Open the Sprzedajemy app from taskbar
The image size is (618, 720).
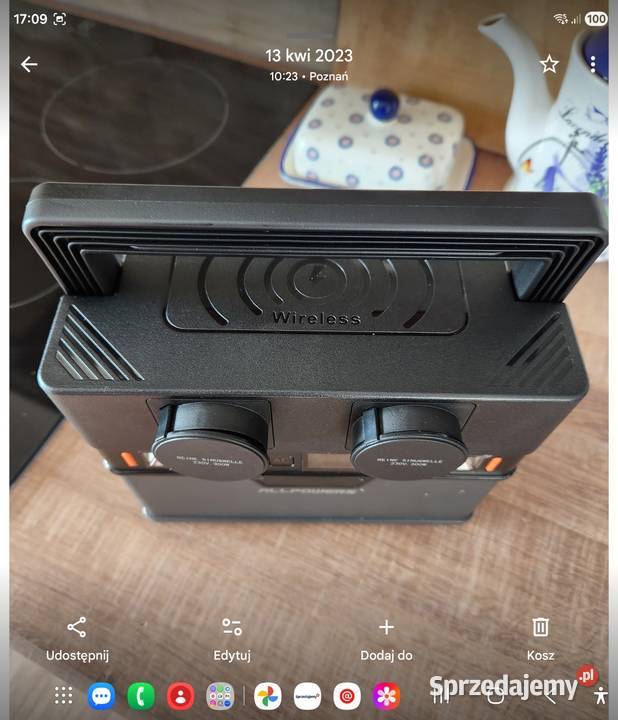(307, 695)
